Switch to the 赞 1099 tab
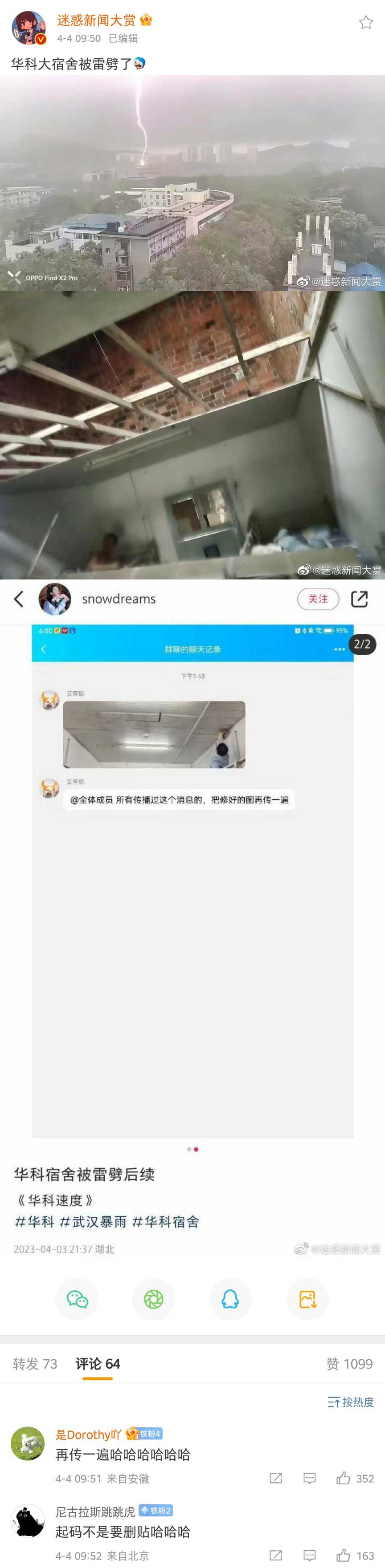 point(349,1363)
